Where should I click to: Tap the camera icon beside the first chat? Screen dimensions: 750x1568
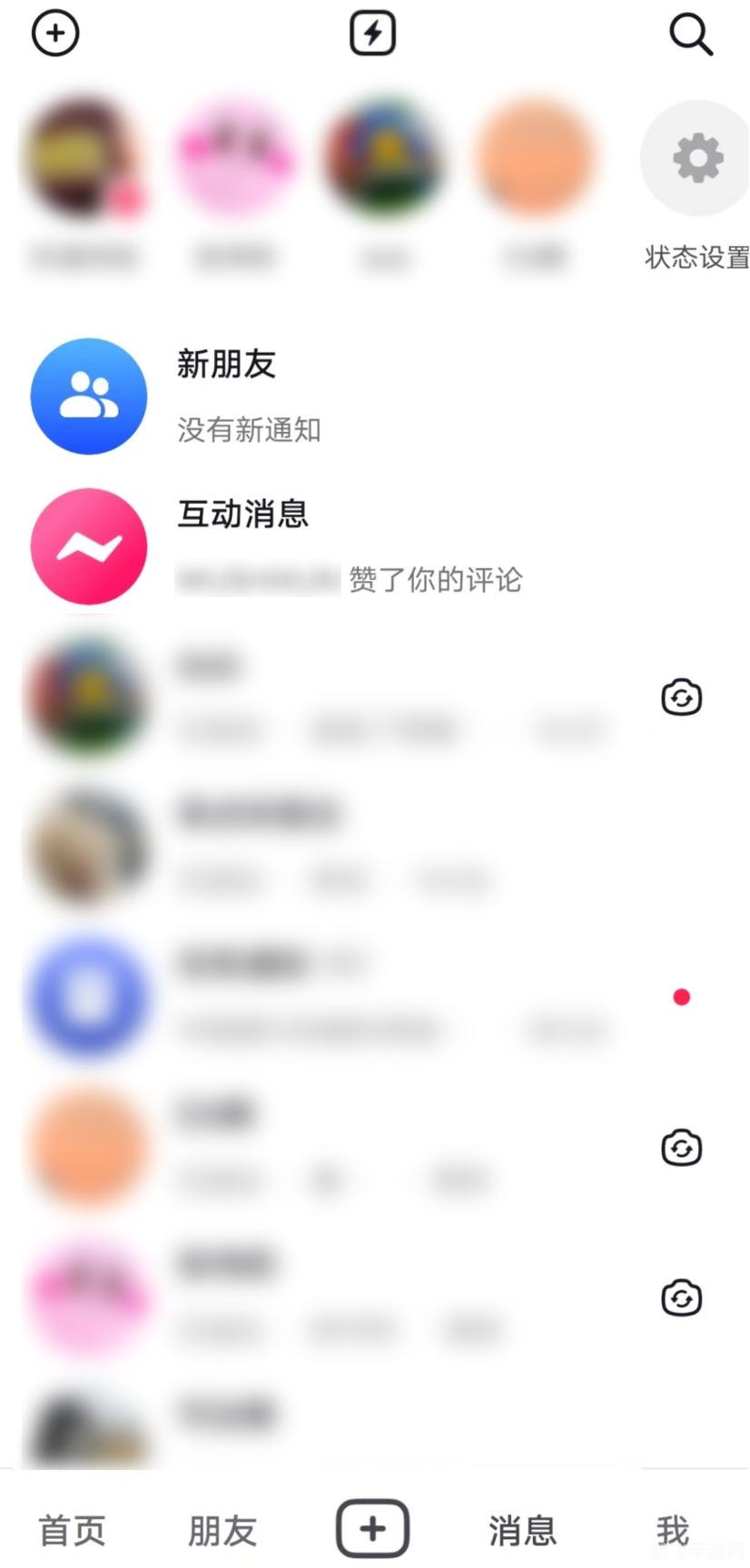682,697
